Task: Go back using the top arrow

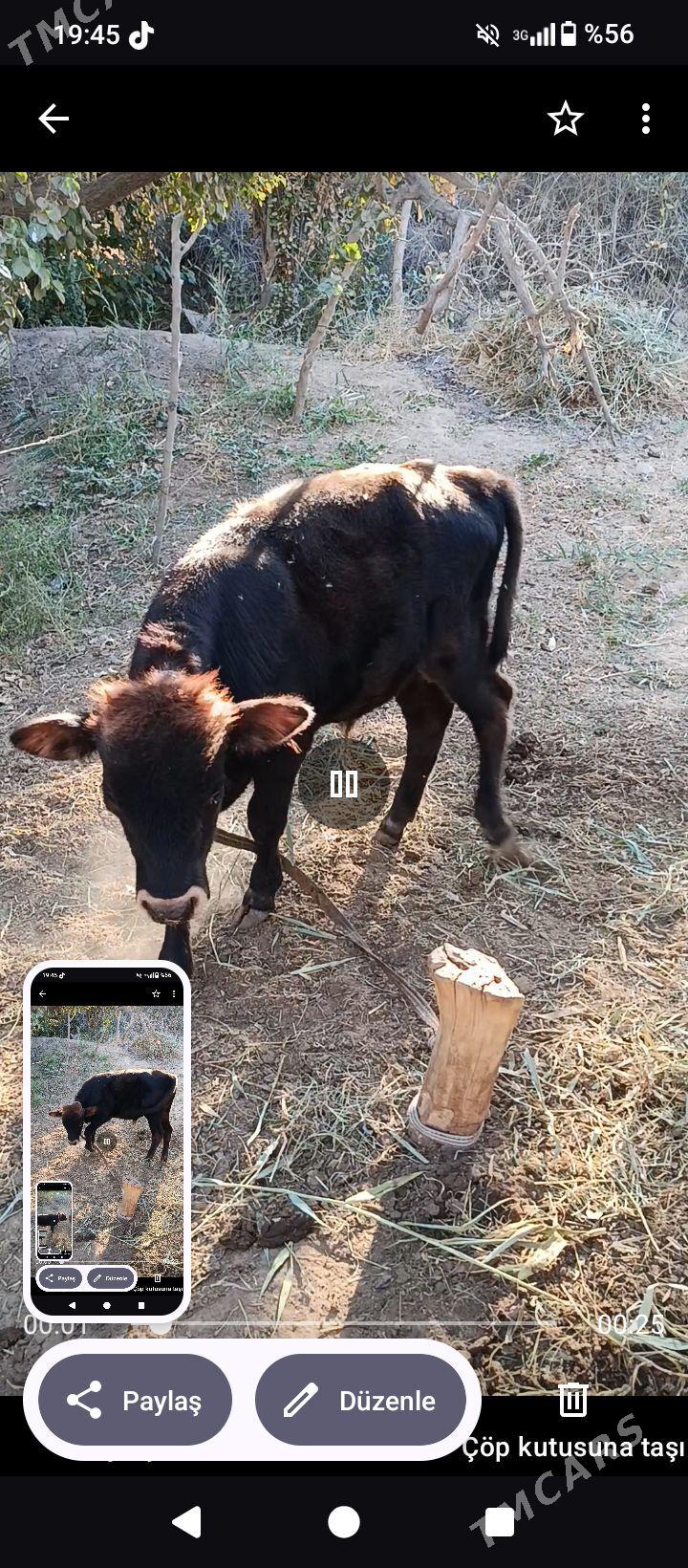Action: [54, 120]
